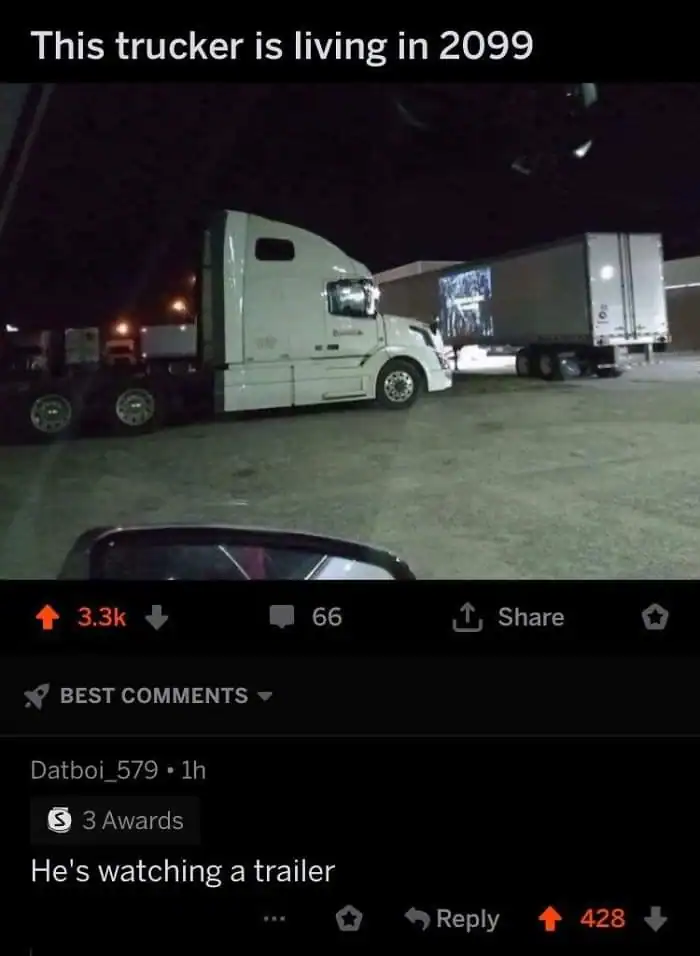Open the truck photo in full view
This screenshot has width=700, height=956.
tap(350, 330)
